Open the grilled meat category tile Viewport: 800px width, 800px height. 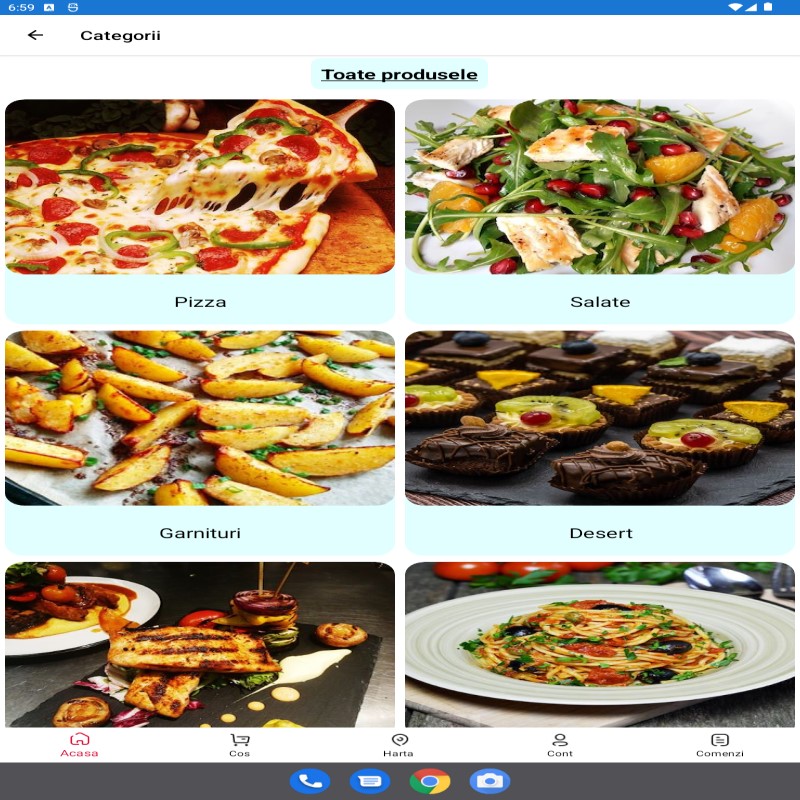point(200,645)
